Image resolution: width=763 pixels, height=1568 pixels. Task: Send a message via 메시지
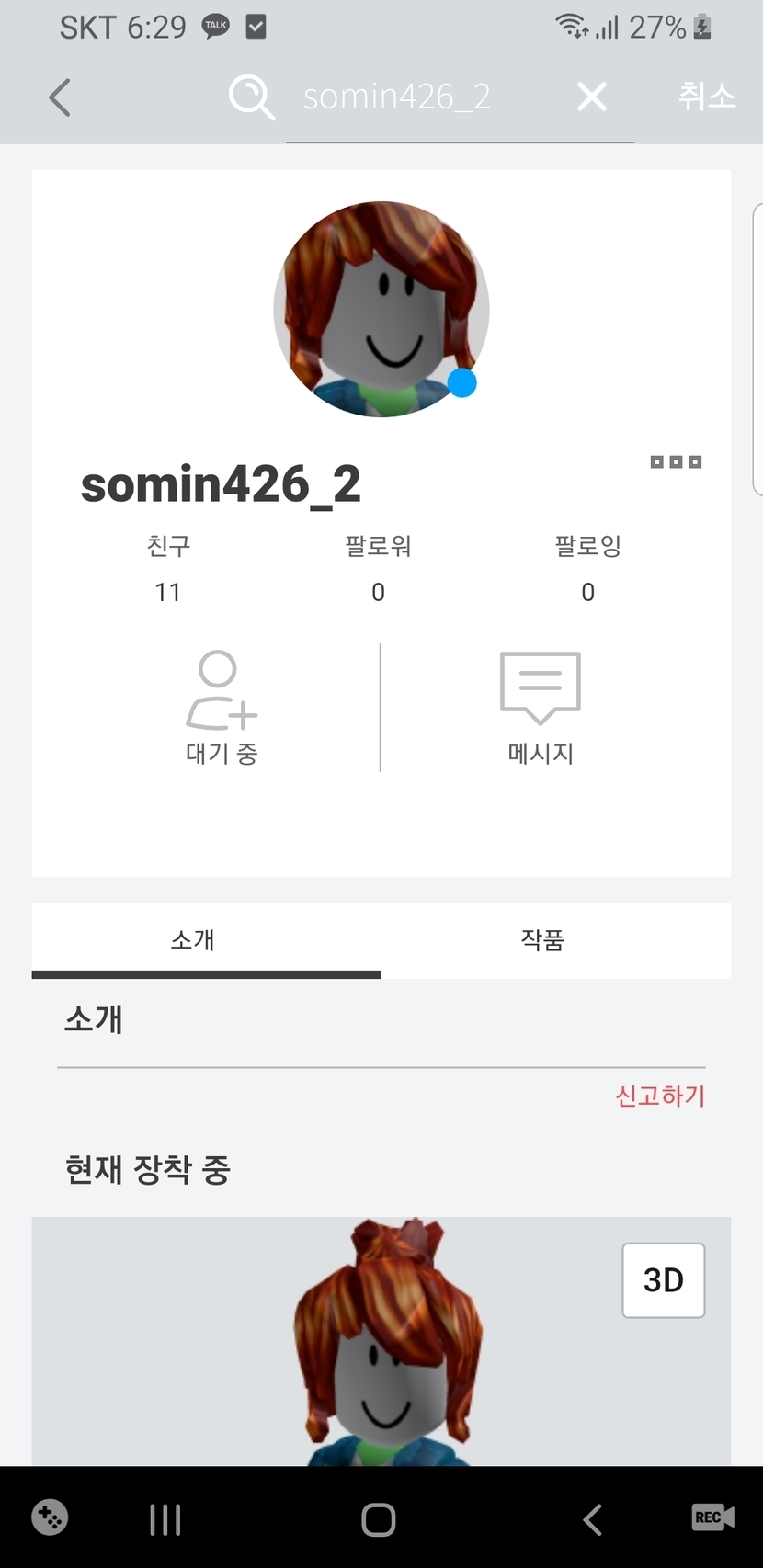click(541, 708)
